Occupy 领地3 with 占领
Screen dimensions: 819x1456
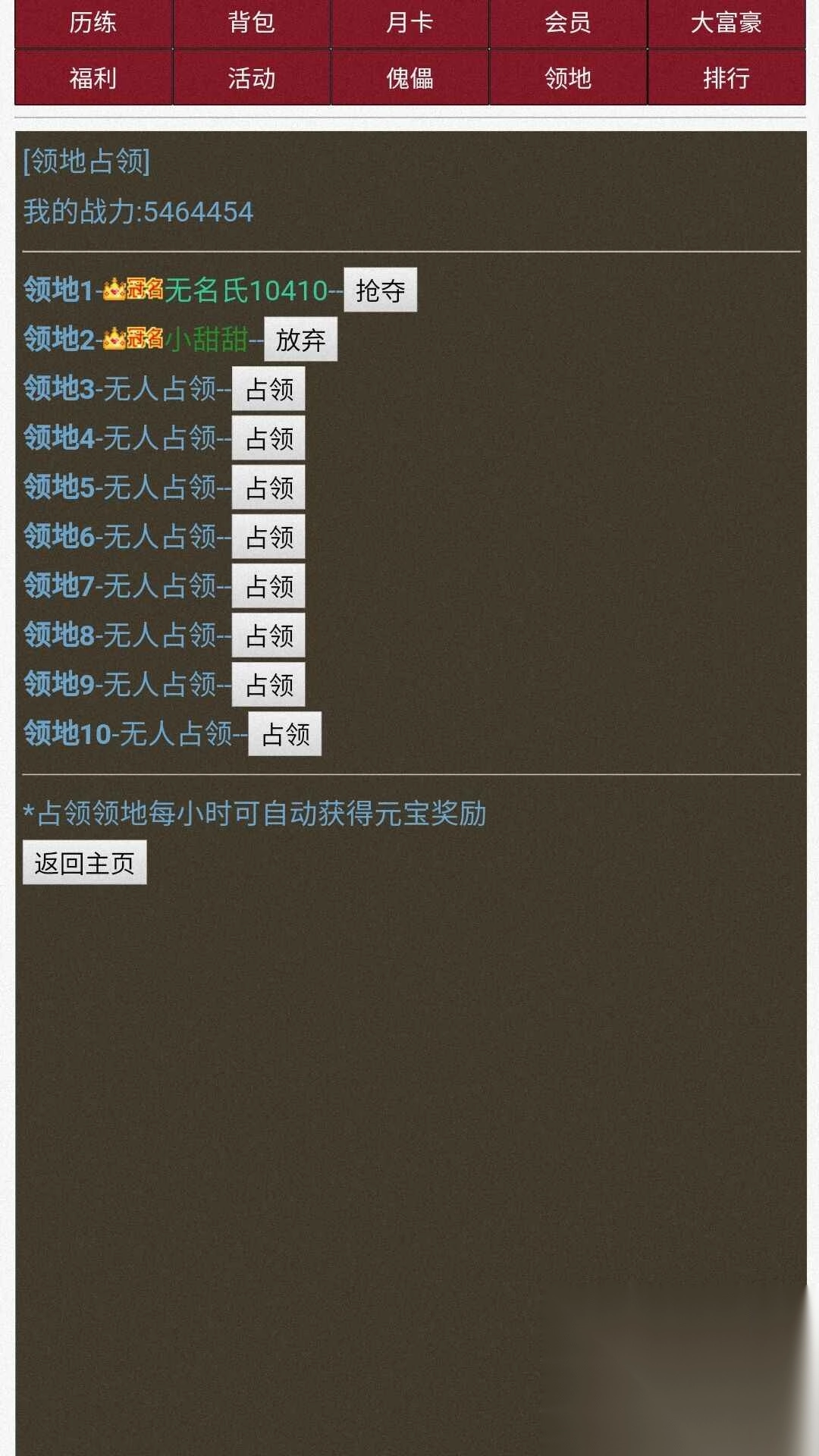268,388
